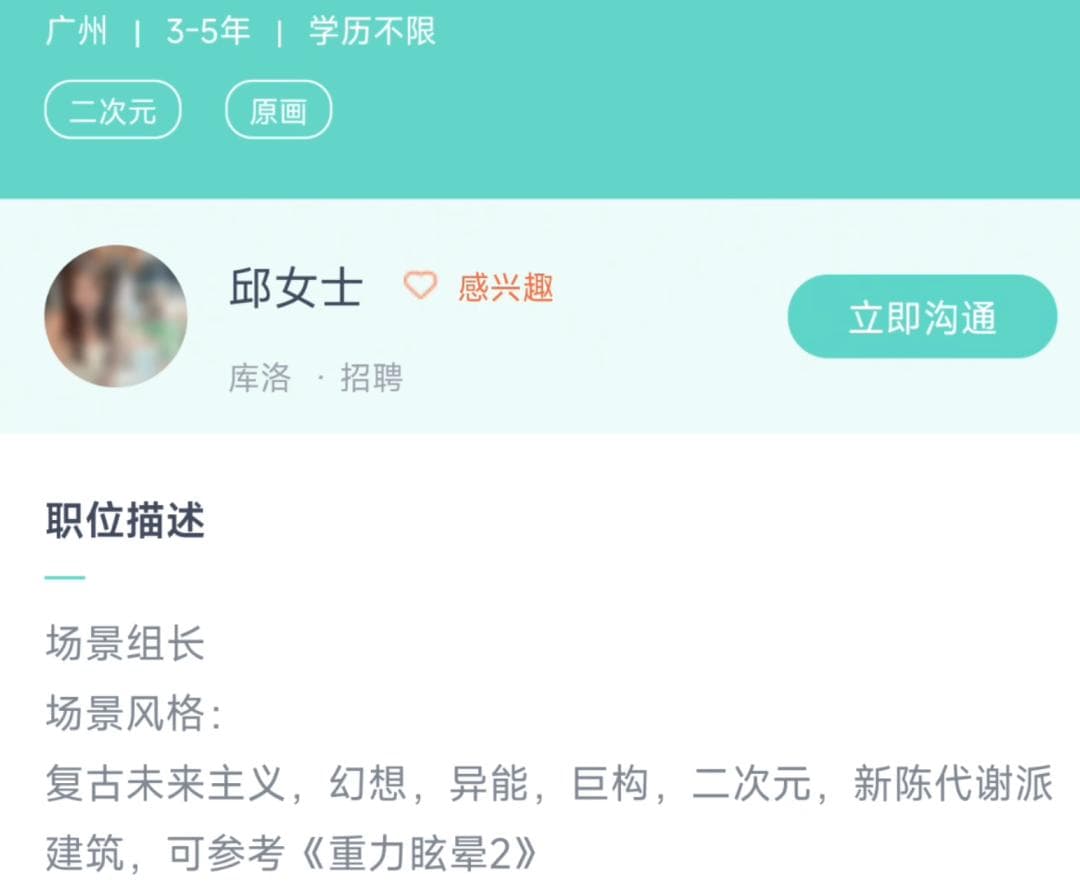Select the 原画 tag chip
The height and width of the screenshot is (888, 1080).
[278, 110]
